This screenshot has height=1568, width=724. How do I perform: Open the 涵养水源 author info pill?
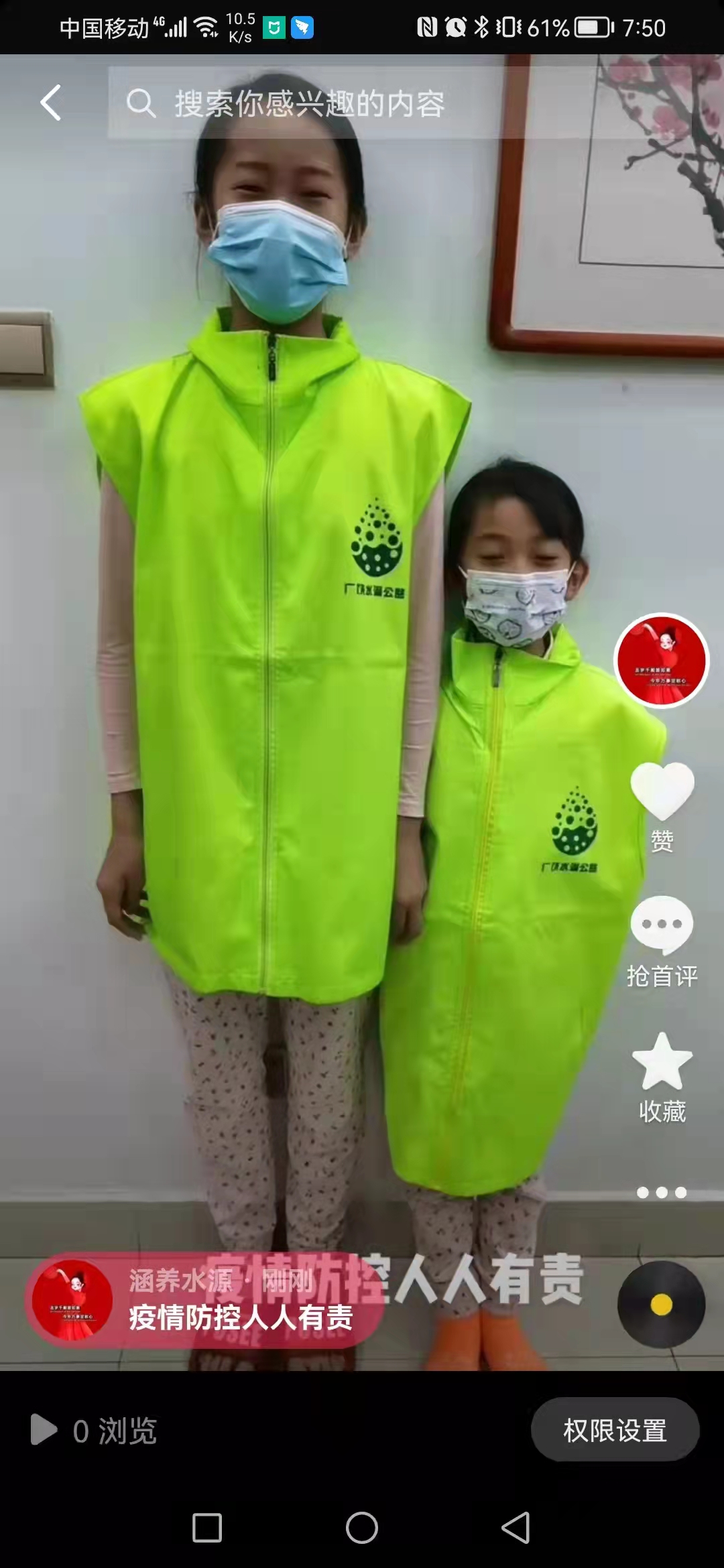pos(205,1300)
